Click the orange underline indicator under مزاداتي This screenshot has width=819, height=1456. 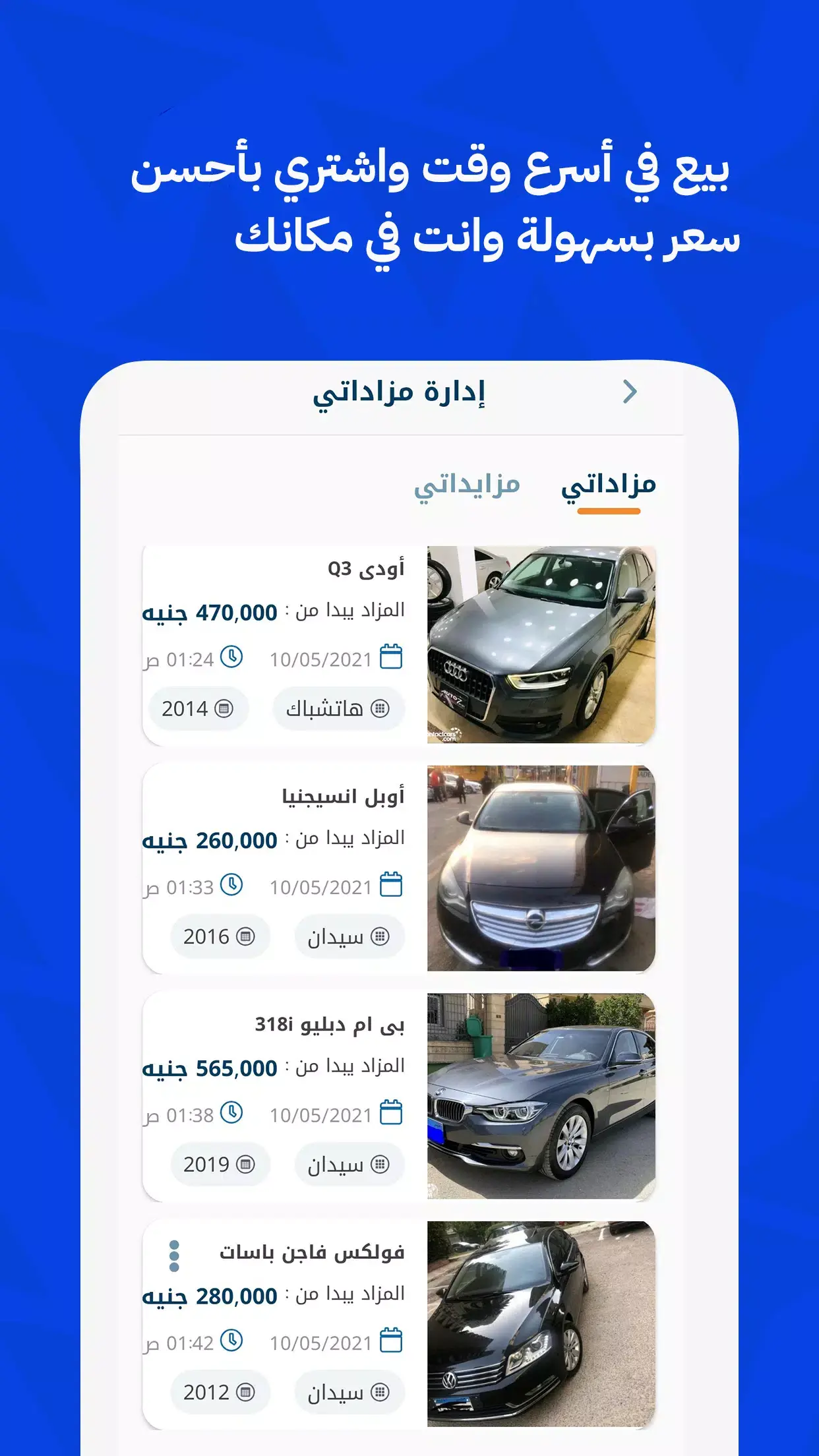(609, 510)
